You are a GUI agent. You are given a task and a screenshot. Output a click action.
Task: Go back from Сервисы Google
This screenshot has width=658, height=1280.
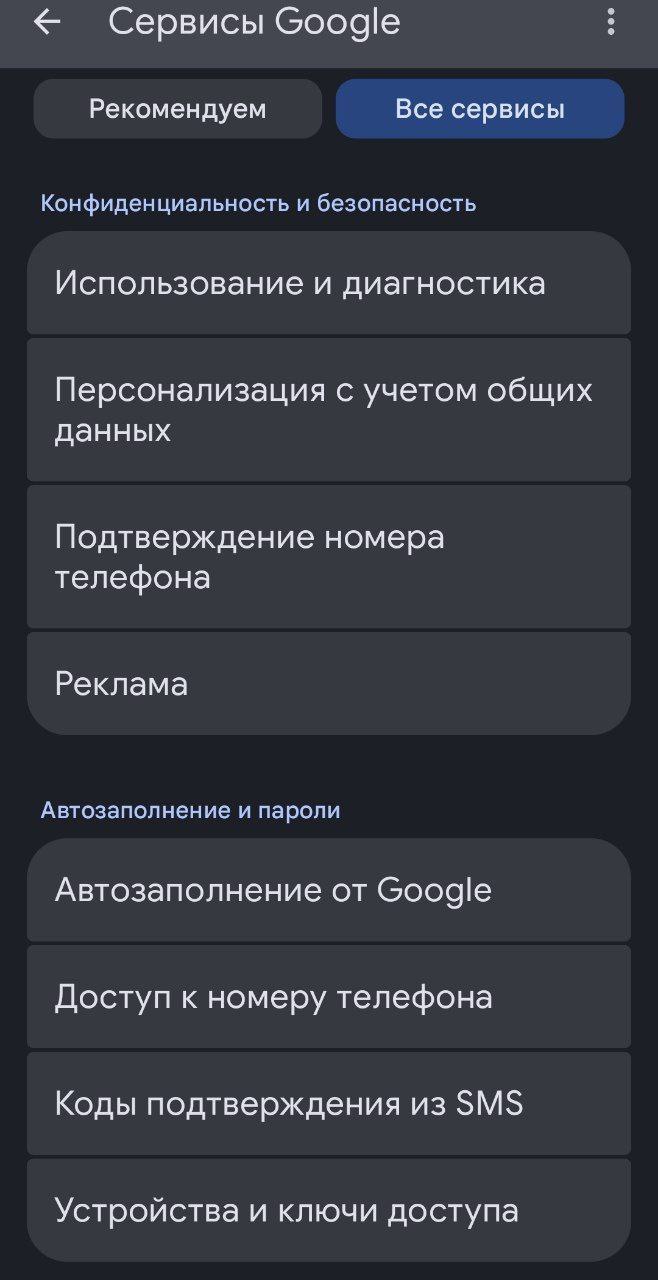tap(47, 23)
